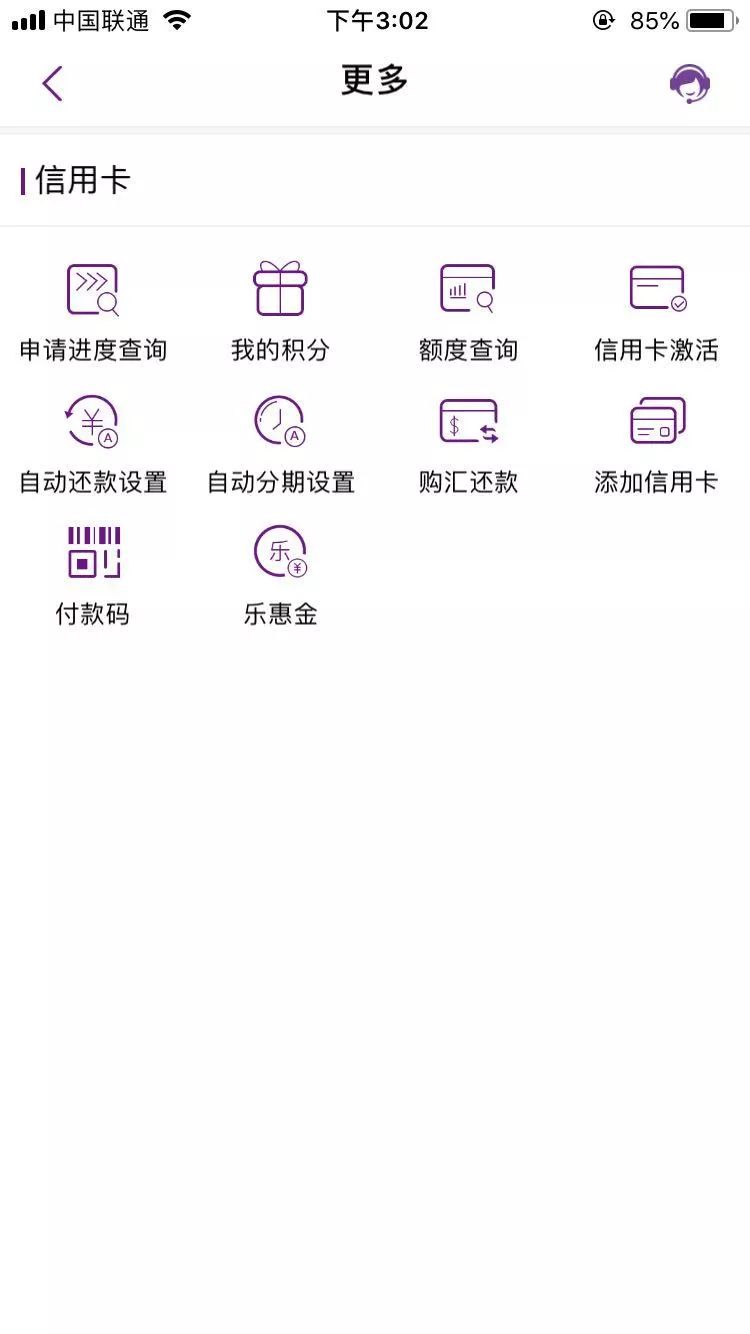The image size is (750, 1334).
Task: Show the 付款码 payment QR code
Action: click(x=93, y=551)
